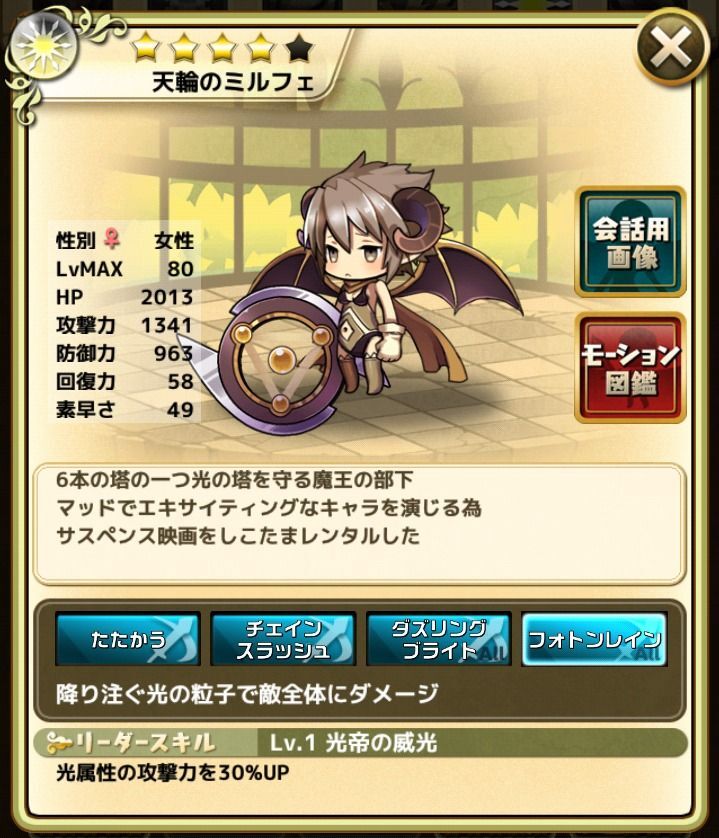Select the たたかう skill button
The width and height of the screenshot is (719, 838).
pyautogui.click(x=127, y=639)
